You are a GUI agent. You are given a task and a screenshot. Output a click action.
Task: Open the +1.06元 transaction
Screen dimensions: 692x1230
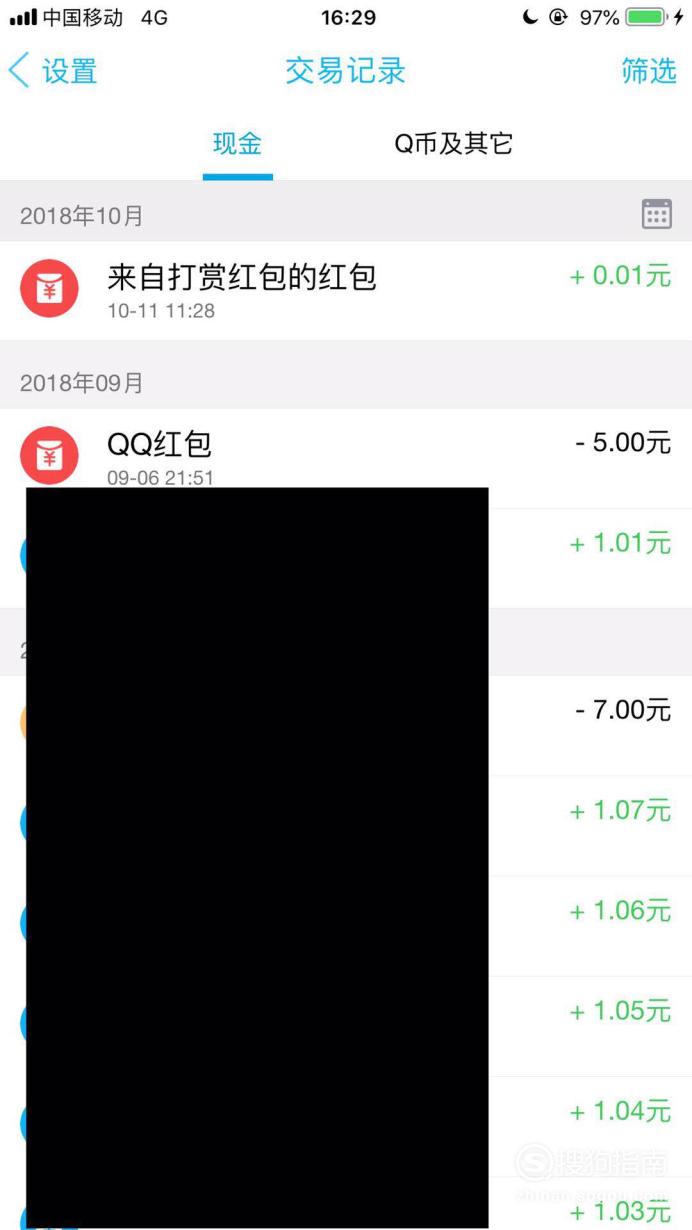tap(346, 926)
